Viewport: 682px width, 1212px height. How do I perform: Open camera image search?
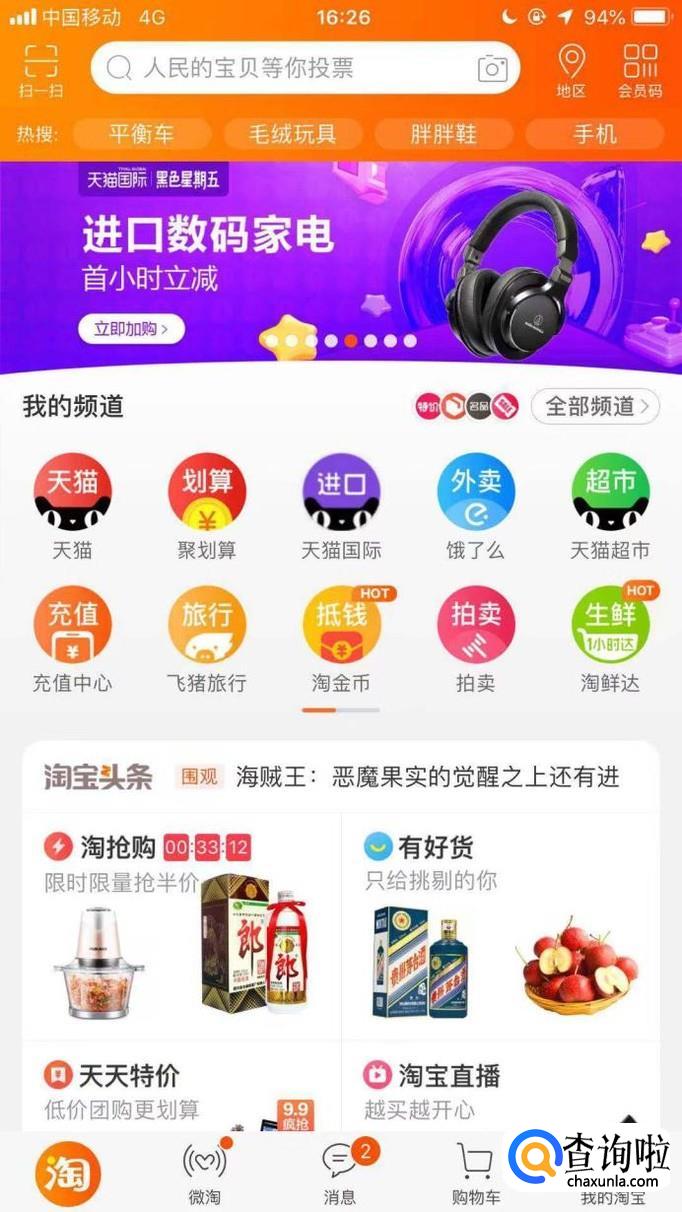pyautogui.click(x=492, y=68)
